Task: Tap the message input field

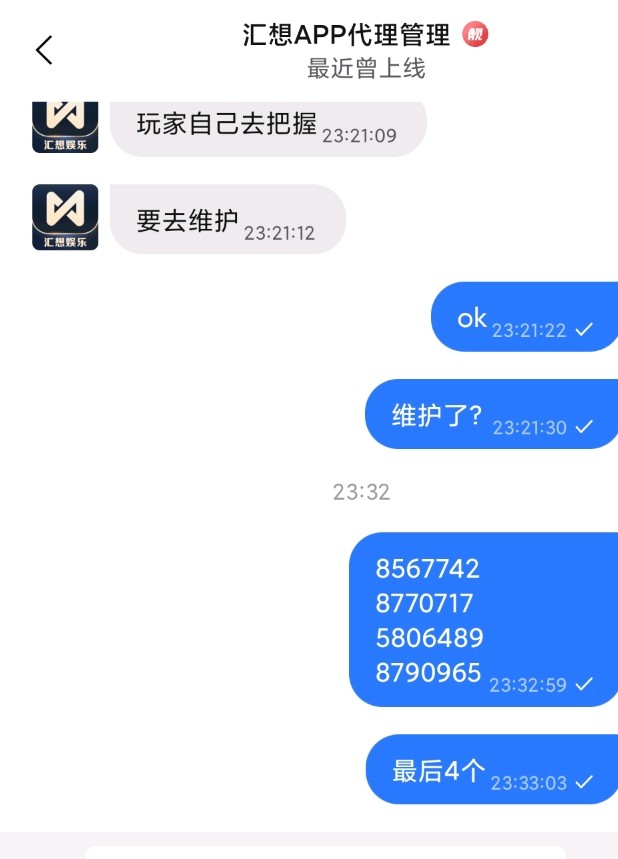Action: click(x=325, y=851)
